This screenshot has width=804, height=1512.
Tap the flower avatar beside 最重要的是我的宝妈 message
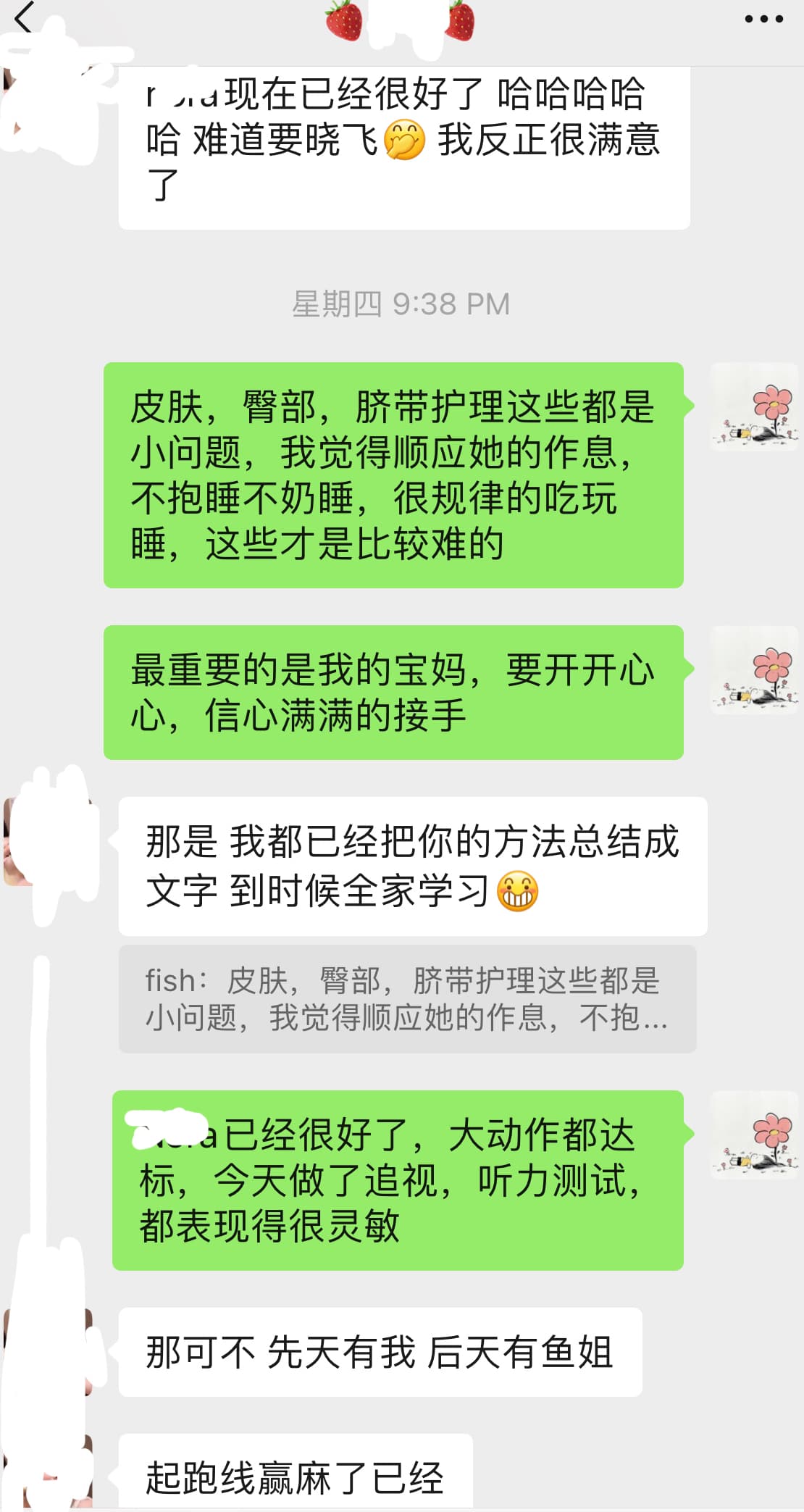pos(754,671)
